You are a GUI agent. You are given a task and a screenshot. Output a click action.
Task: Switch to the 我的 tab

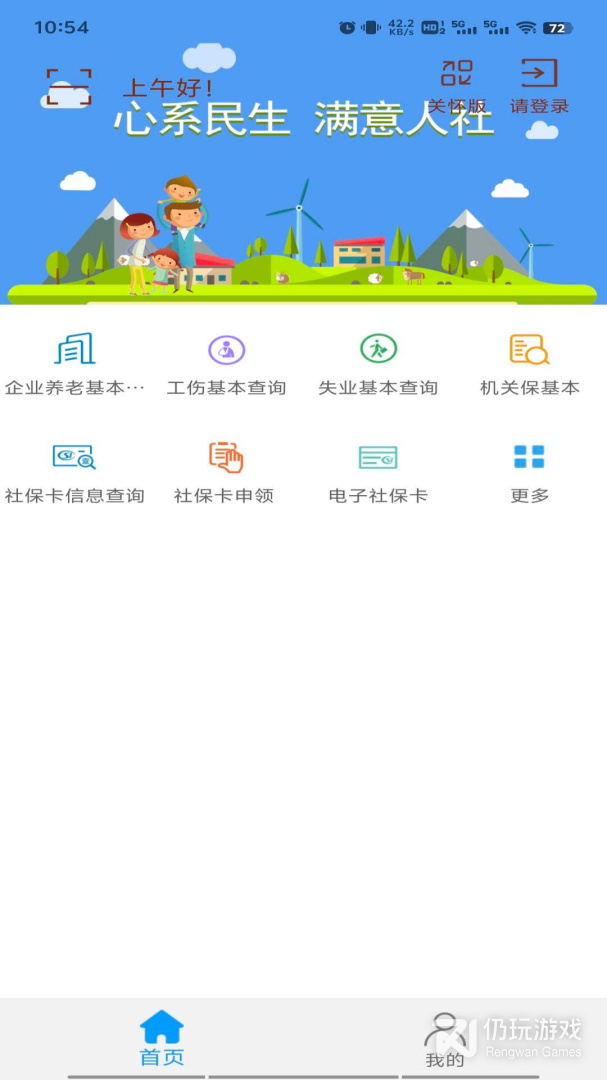point(445,1040)
